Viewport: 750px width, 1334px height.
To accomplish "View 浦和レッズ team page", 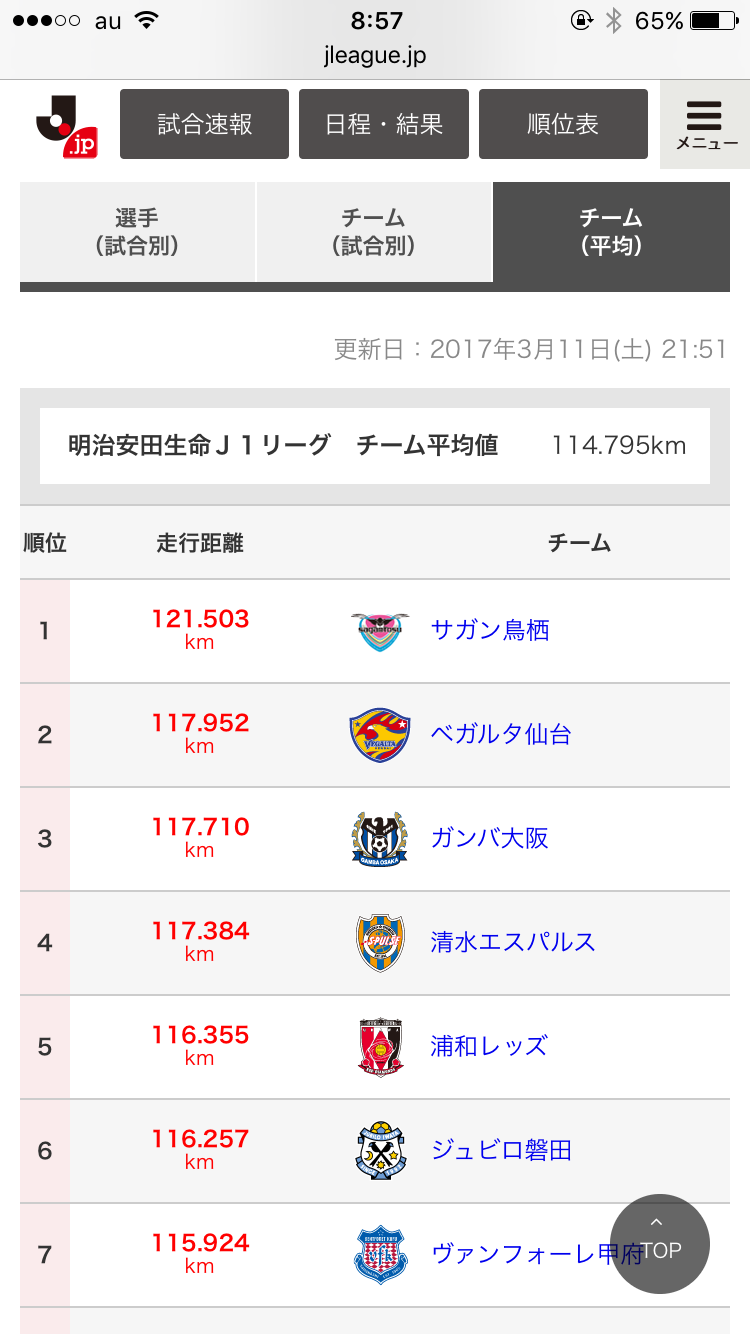I will coord(490,1047).
